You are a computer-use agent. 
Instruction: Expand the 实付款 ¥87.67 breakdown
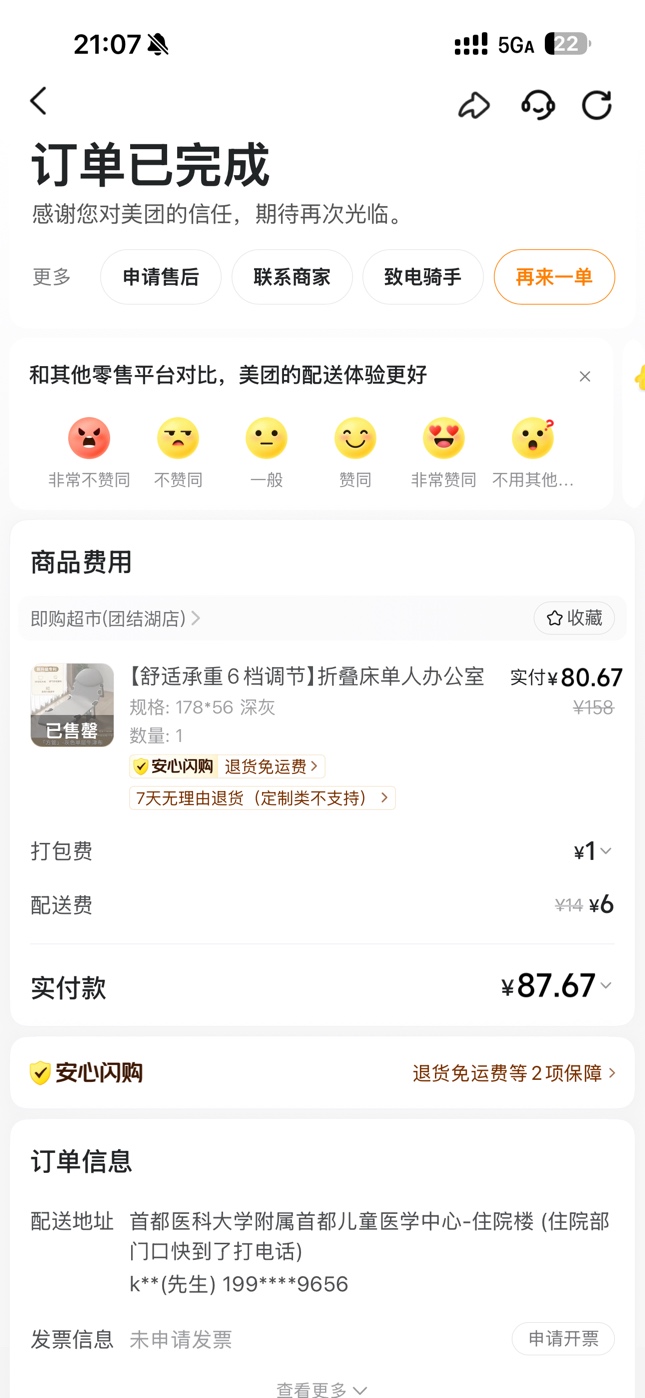click(x=557, y=987)
